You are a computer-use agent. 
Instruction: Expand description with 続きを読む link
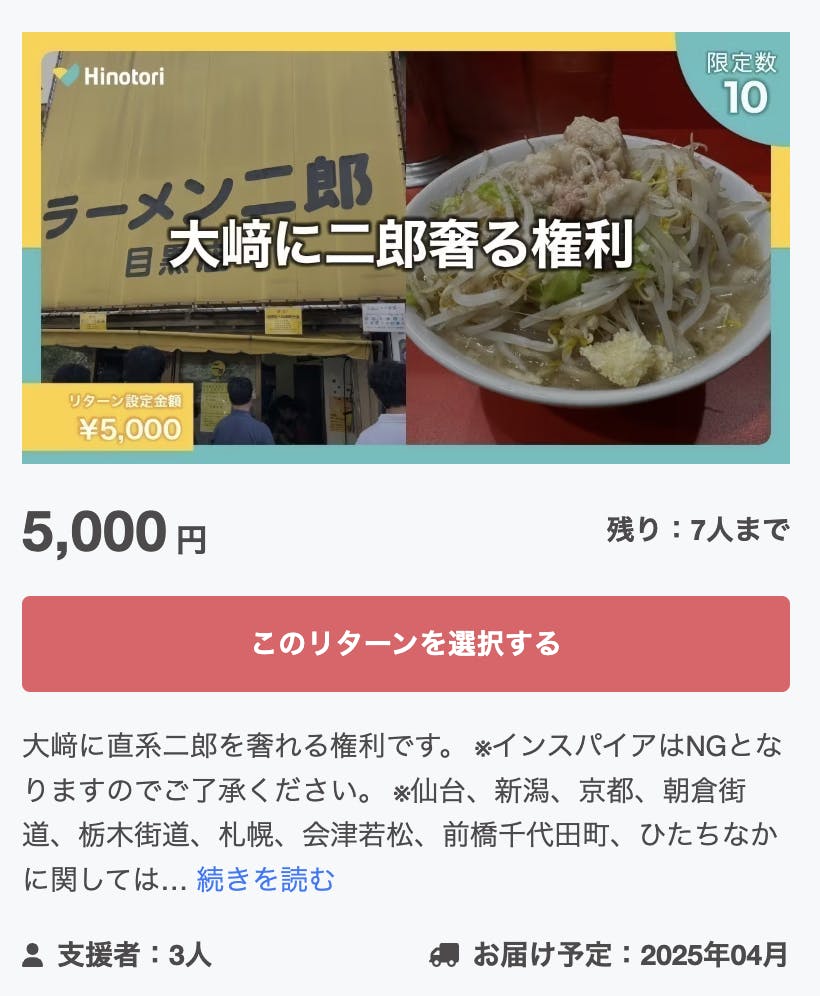click(265, 879)
